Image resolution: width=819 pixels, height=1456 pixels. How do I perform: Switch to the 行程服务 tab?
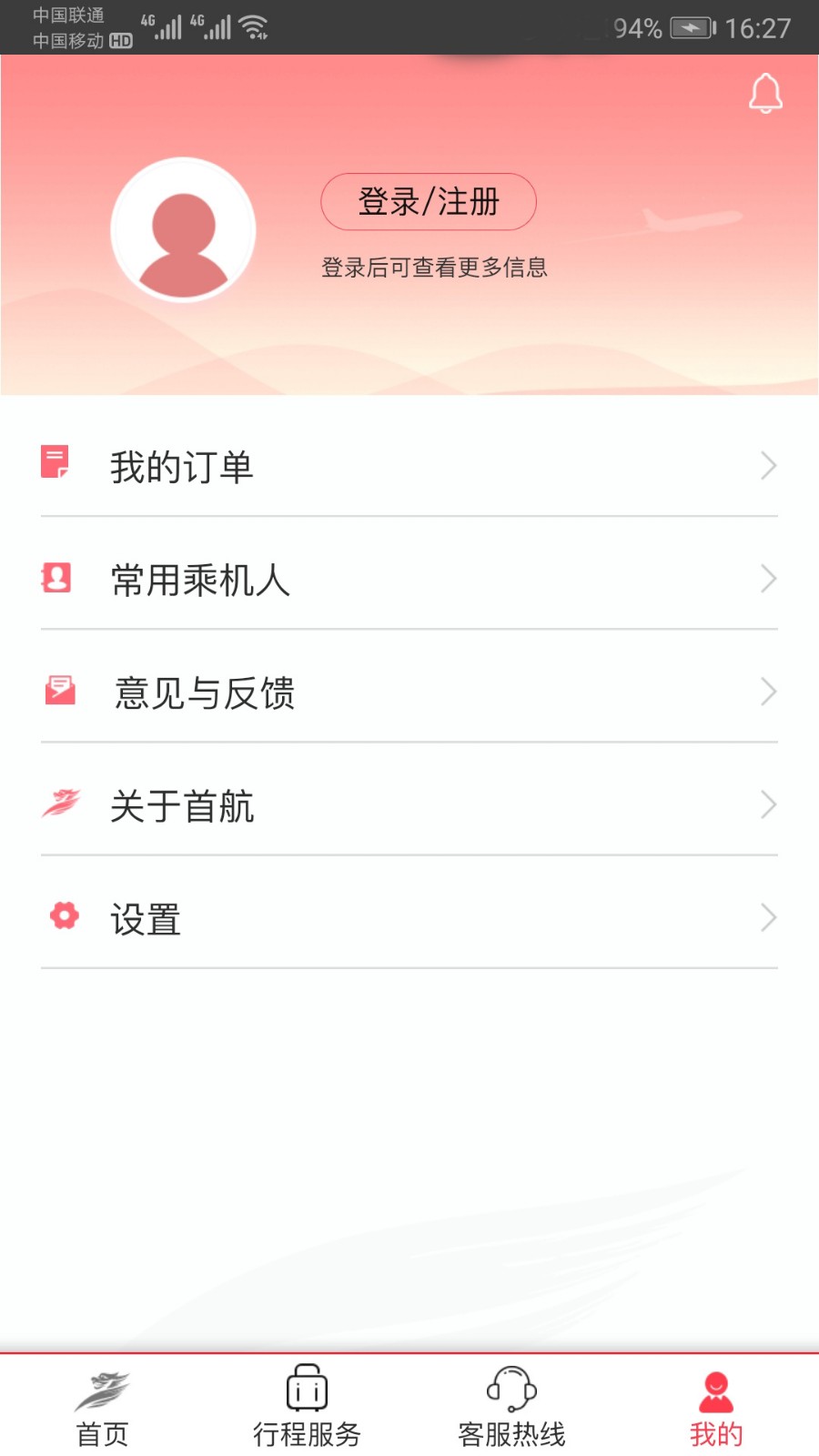307,1409
